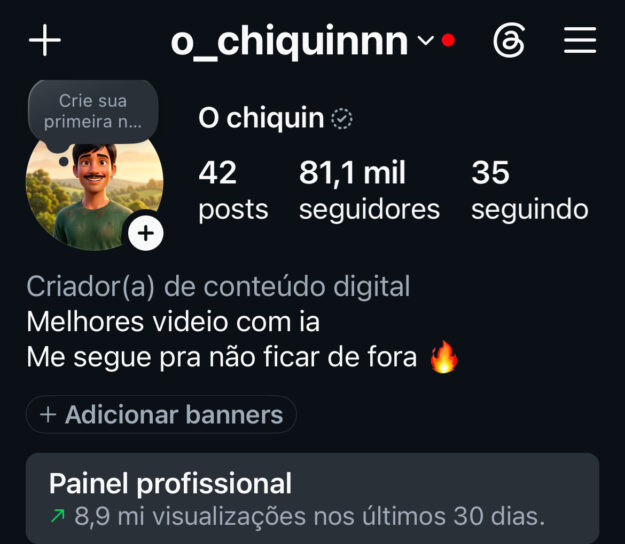
Task: Open the 35 seguindo list
Action: pyautogui.click(x=530, y=190)
